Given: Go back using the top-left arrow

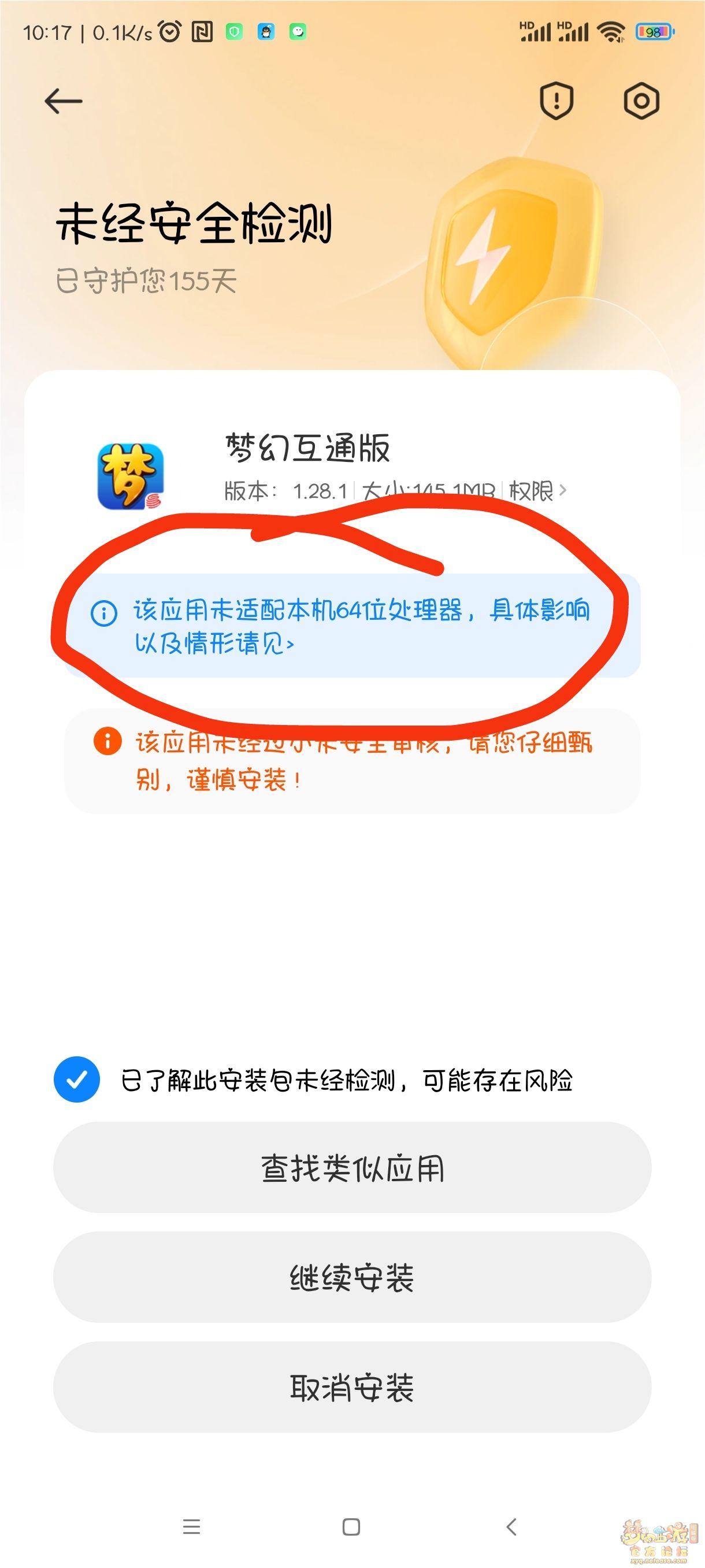Looking at the screenshot, I should (63, 101).
